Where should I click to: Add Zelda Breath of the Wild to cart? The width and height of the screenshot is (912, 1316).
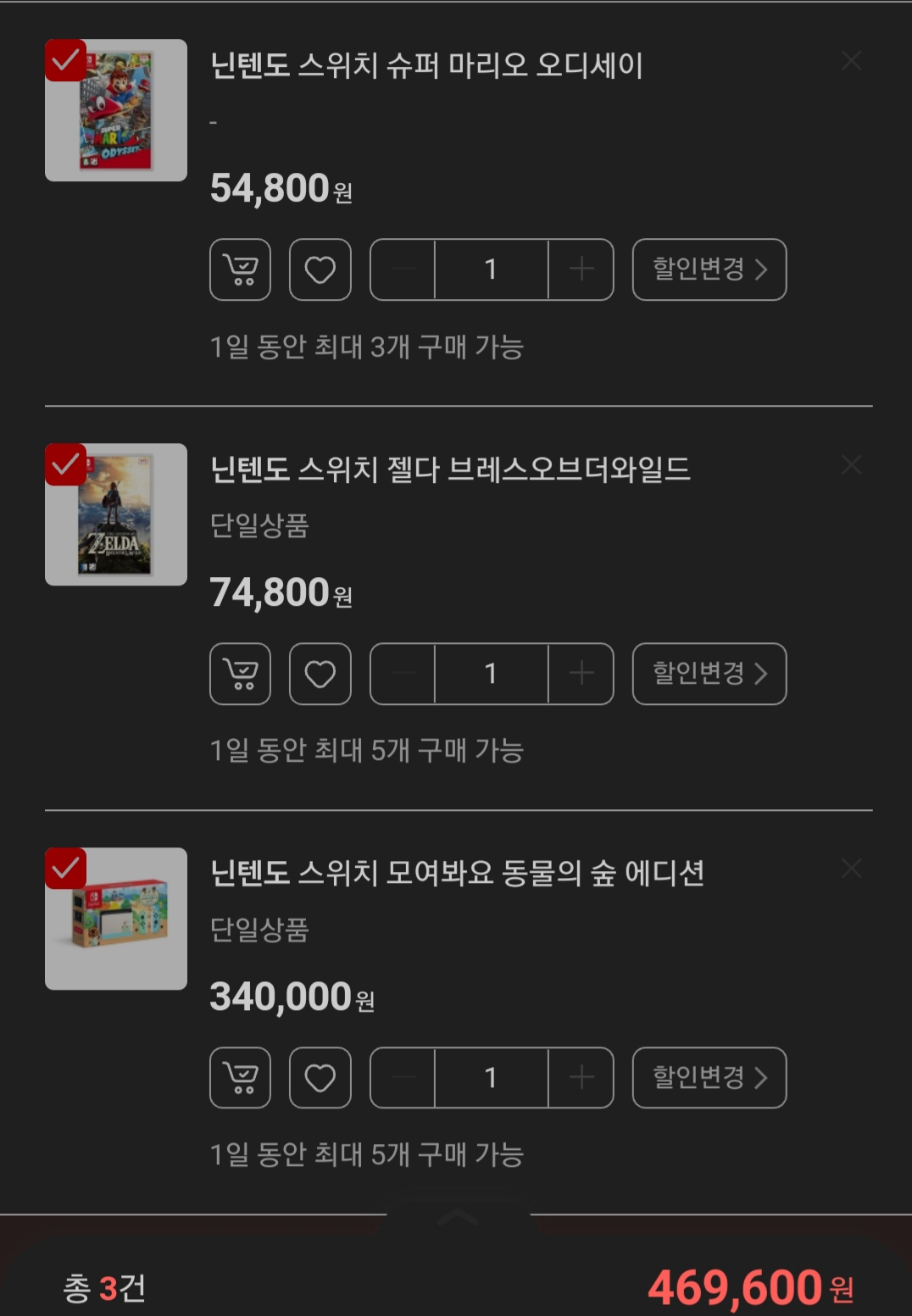coord(240,674)
